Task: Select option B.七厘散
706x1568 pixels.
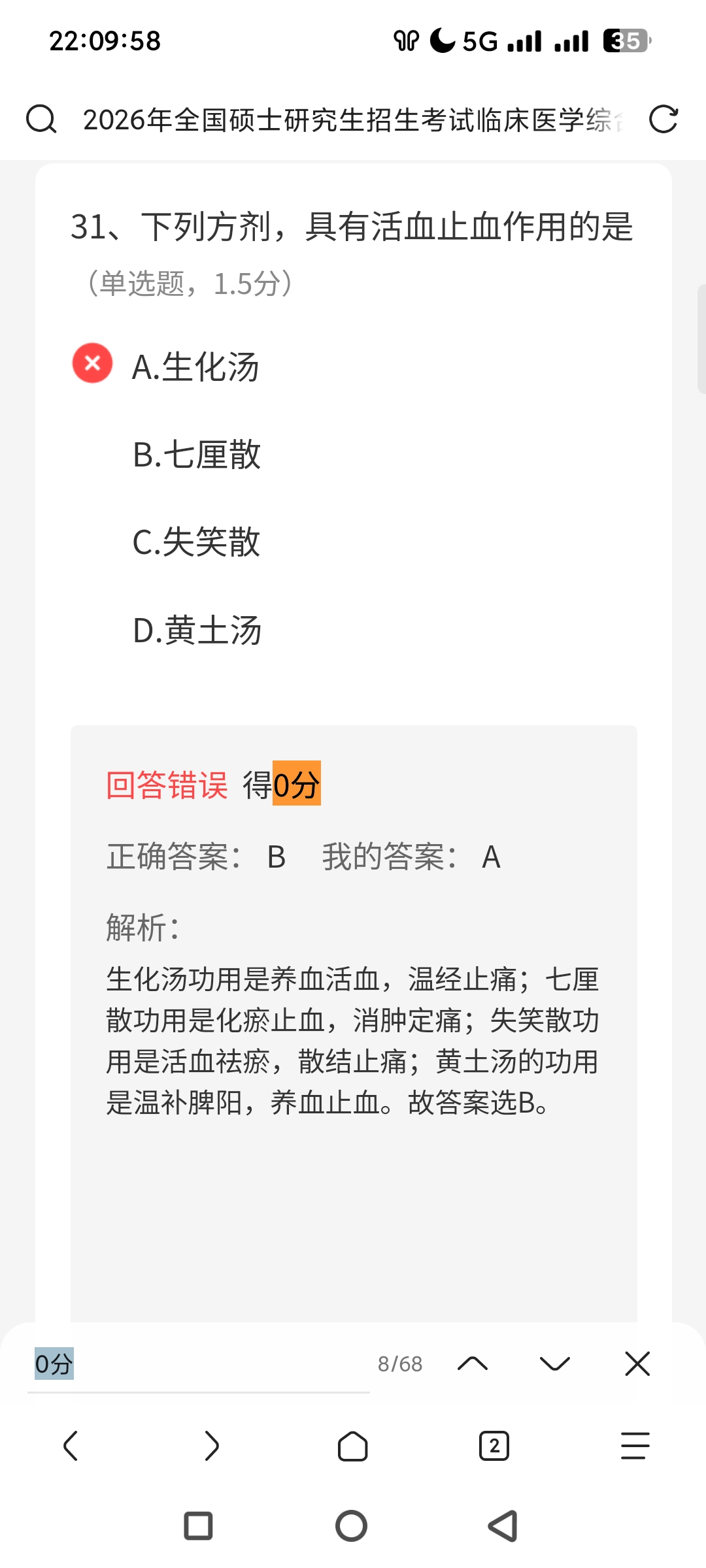Action: tap(196, 455)
